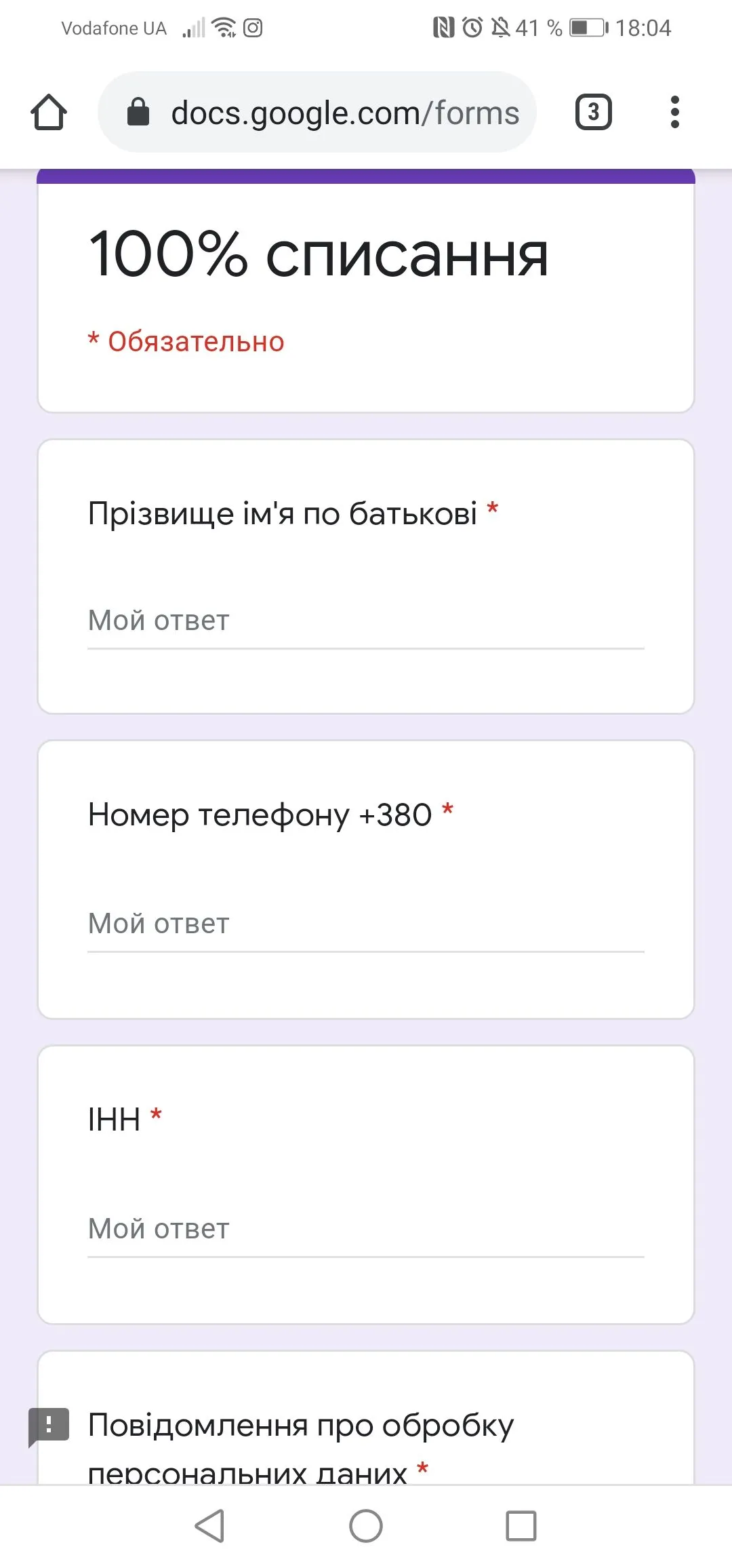Tap the Номер телефону +380 question label
This screenshot has height=1568, width=732.
tap(261, 814)
